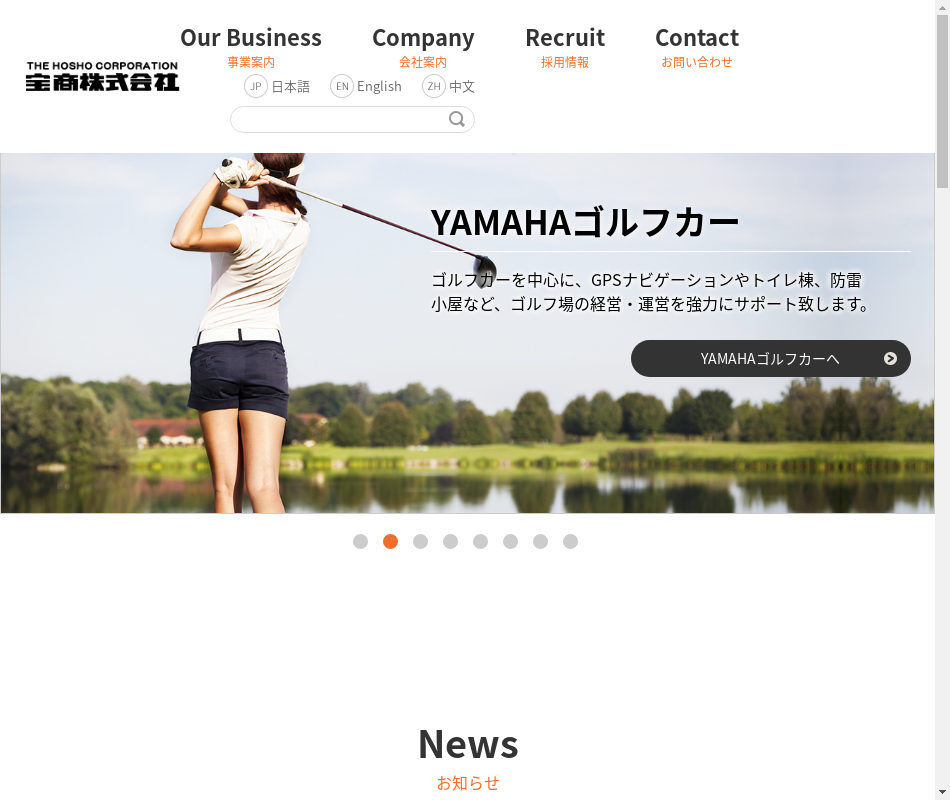Open the YAMAHAゴルフカーへ button

tap(771, 359)
